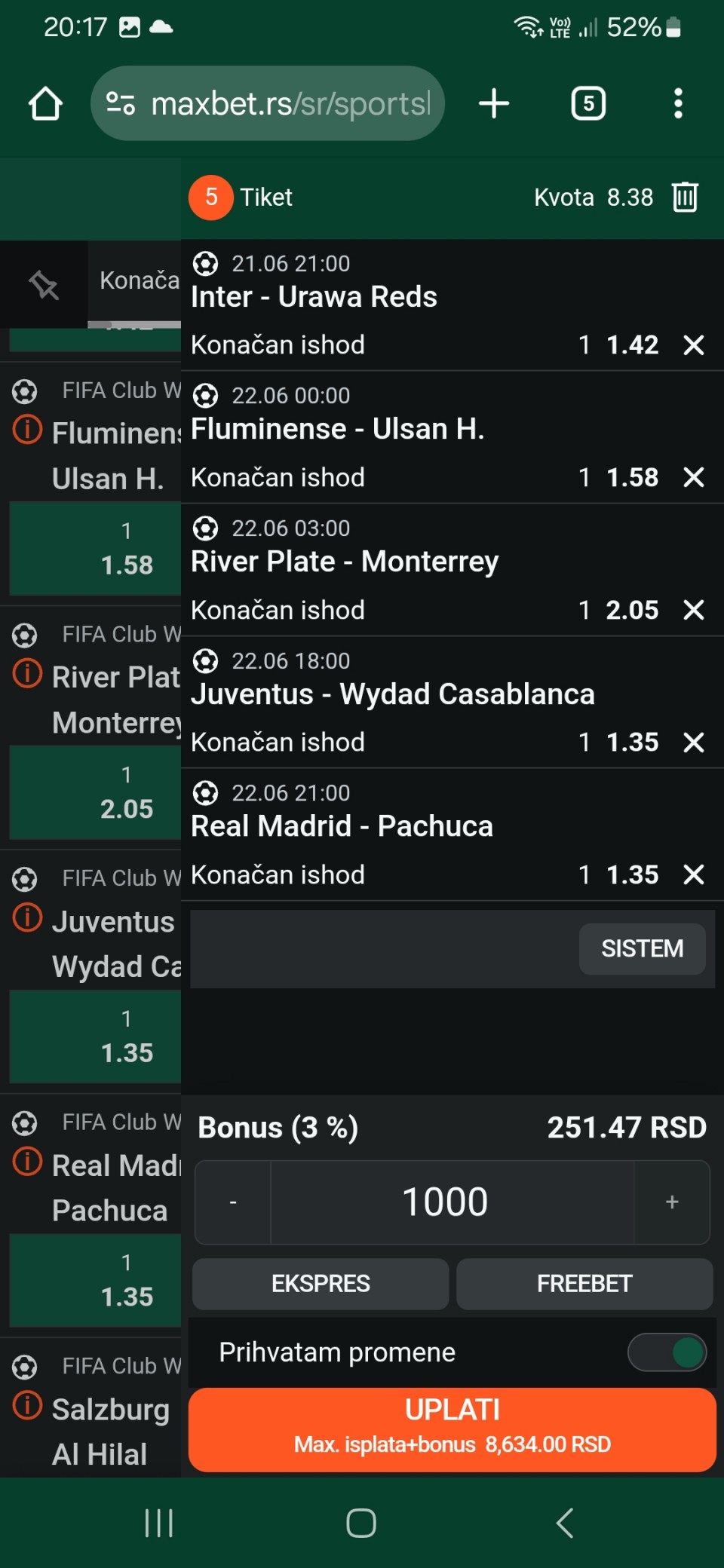Open the browser tab switcher
Screen dimensions: 724x1568
click(588, 103)
